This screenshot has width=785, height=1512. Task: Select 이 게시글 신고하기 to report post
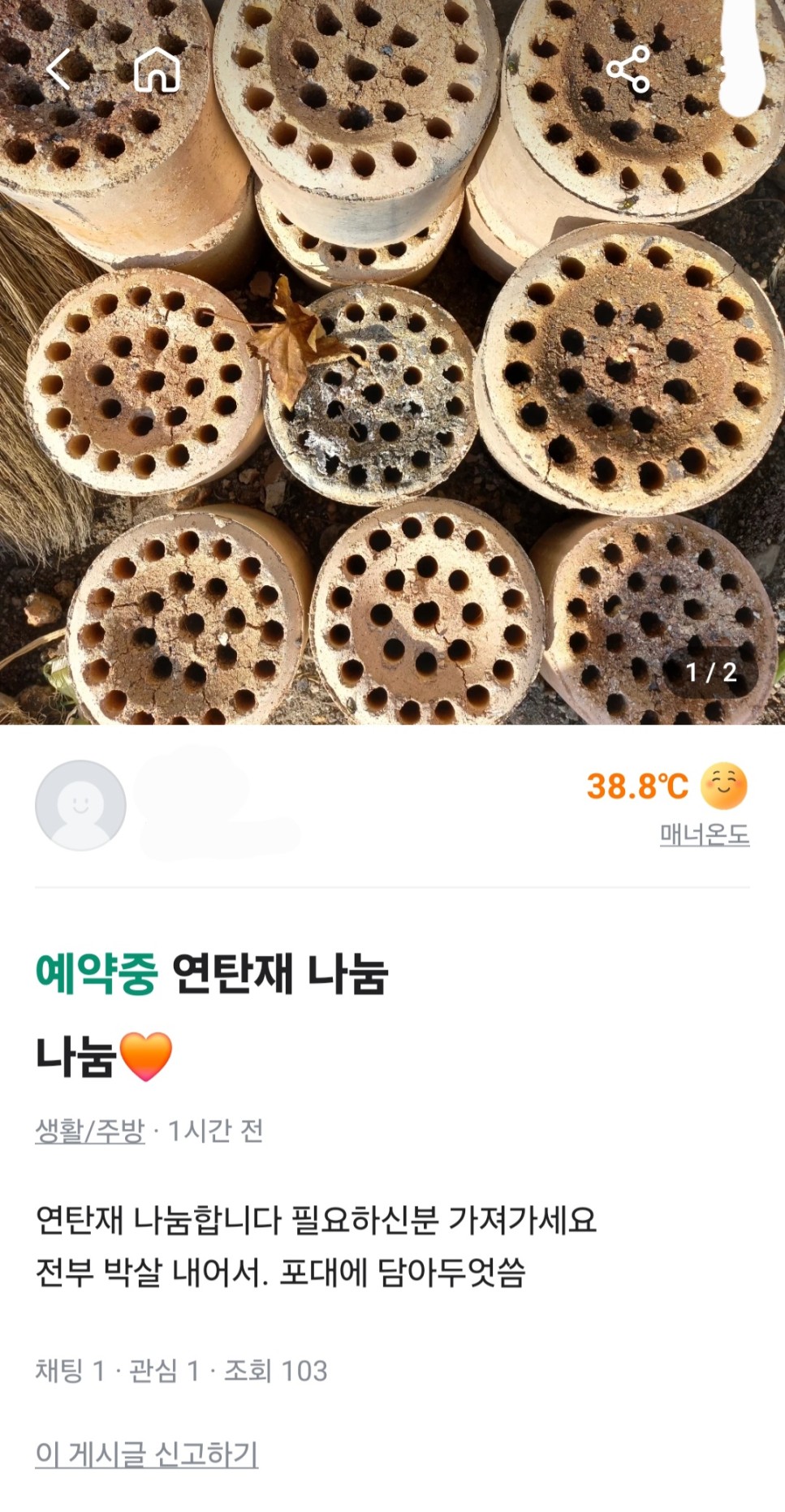[146, 1454]
